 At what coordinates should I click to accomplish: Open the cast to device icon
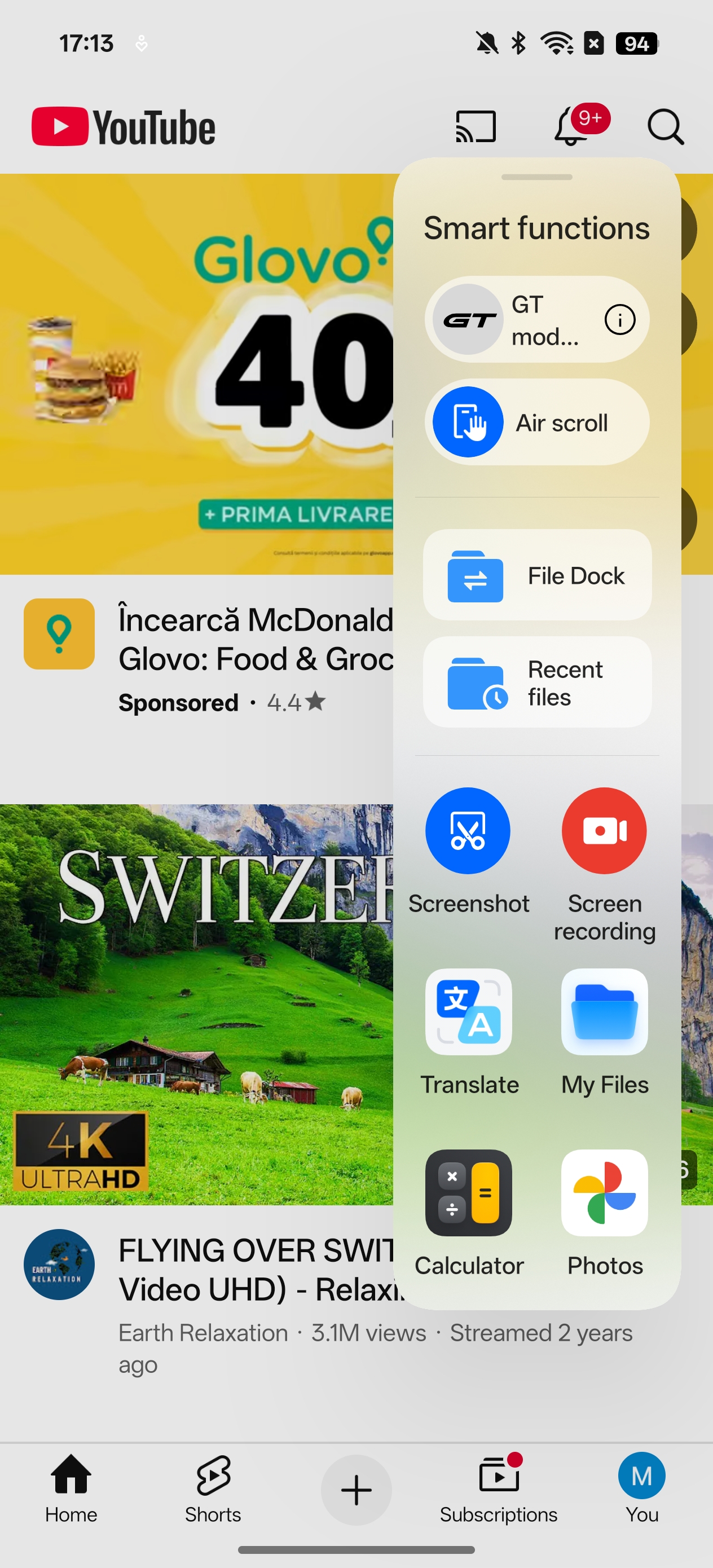coord(476,127)
